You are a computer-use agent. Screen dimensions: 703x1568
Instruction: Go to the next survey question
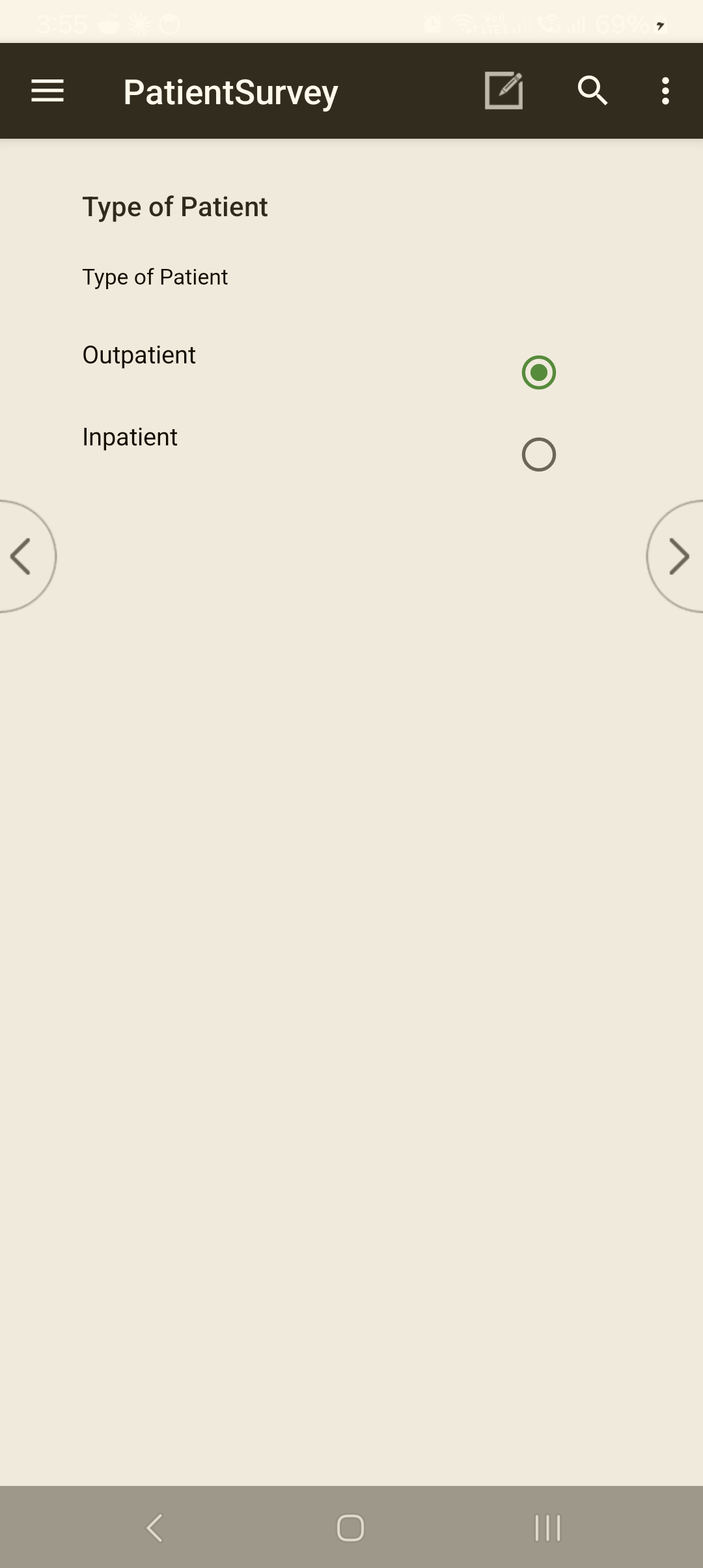click(676, 557)
